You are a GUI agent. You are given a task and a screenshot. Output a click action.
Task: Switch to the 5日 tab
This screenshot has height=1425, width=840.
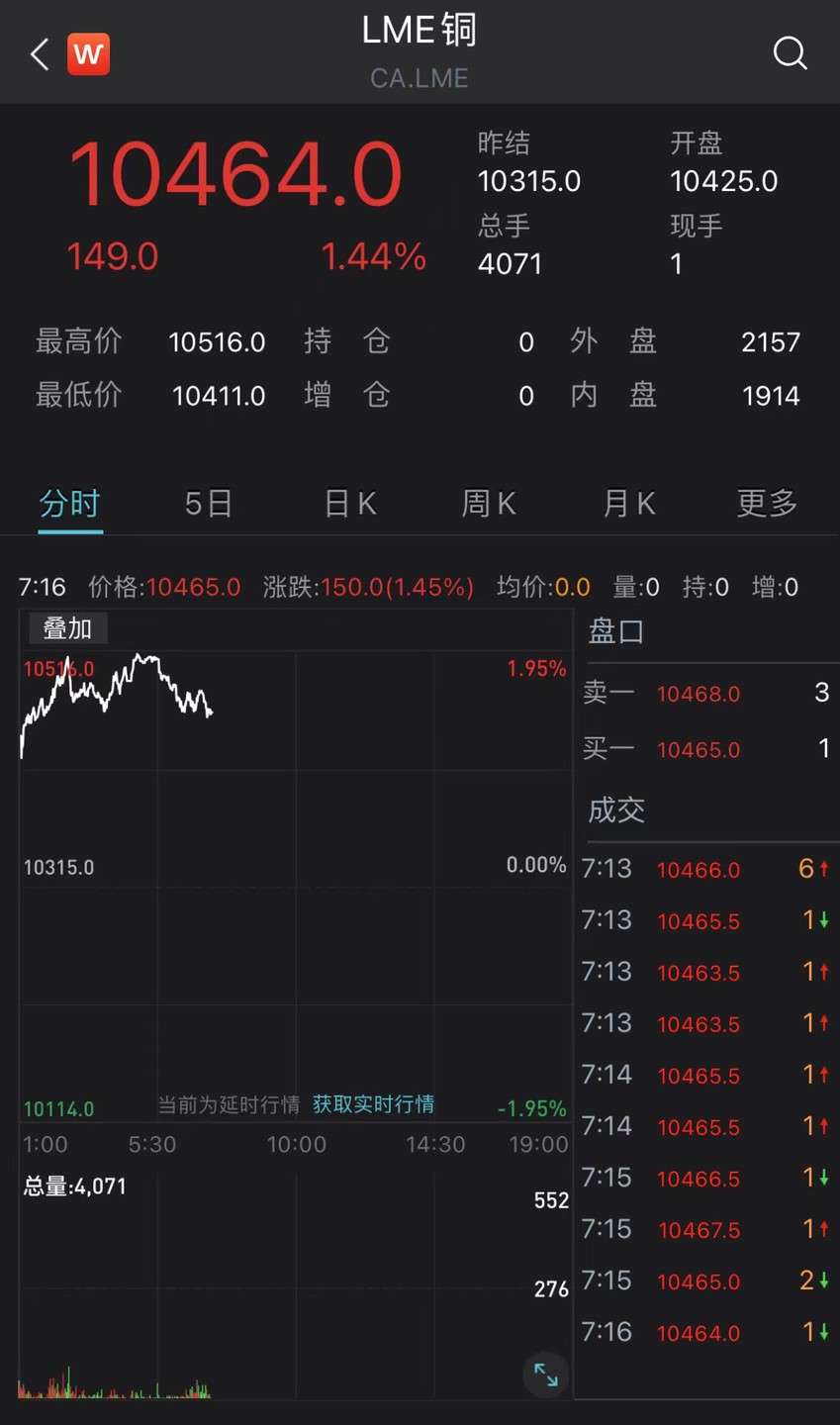pyautogui.click(x=209, y=504)
